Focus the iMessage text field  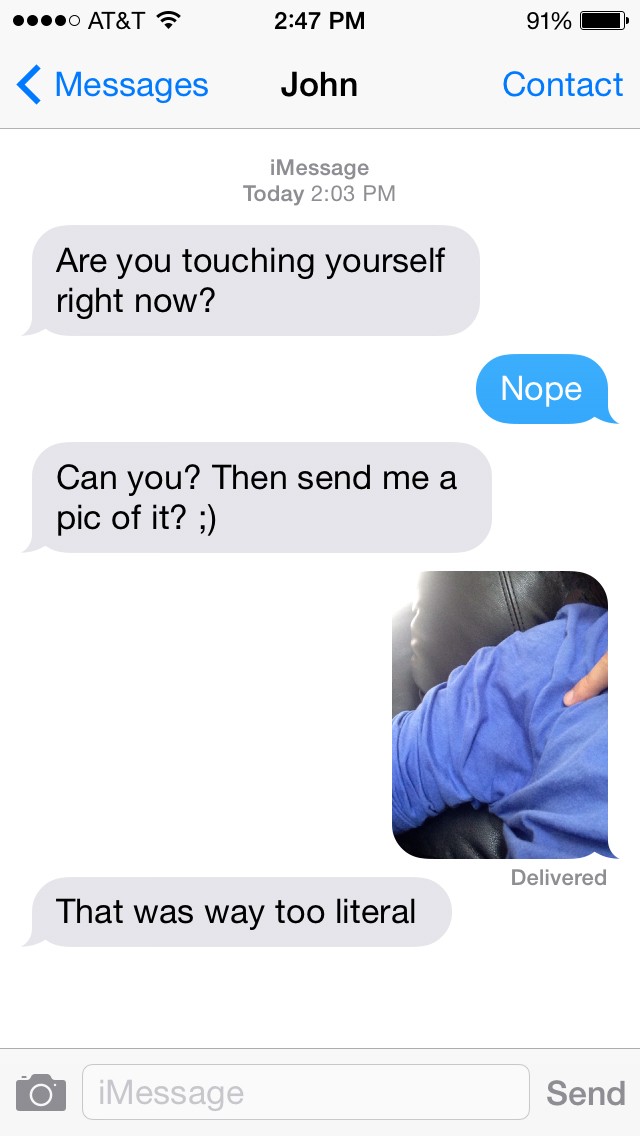pyautogui.click(x=305, y=1092)
